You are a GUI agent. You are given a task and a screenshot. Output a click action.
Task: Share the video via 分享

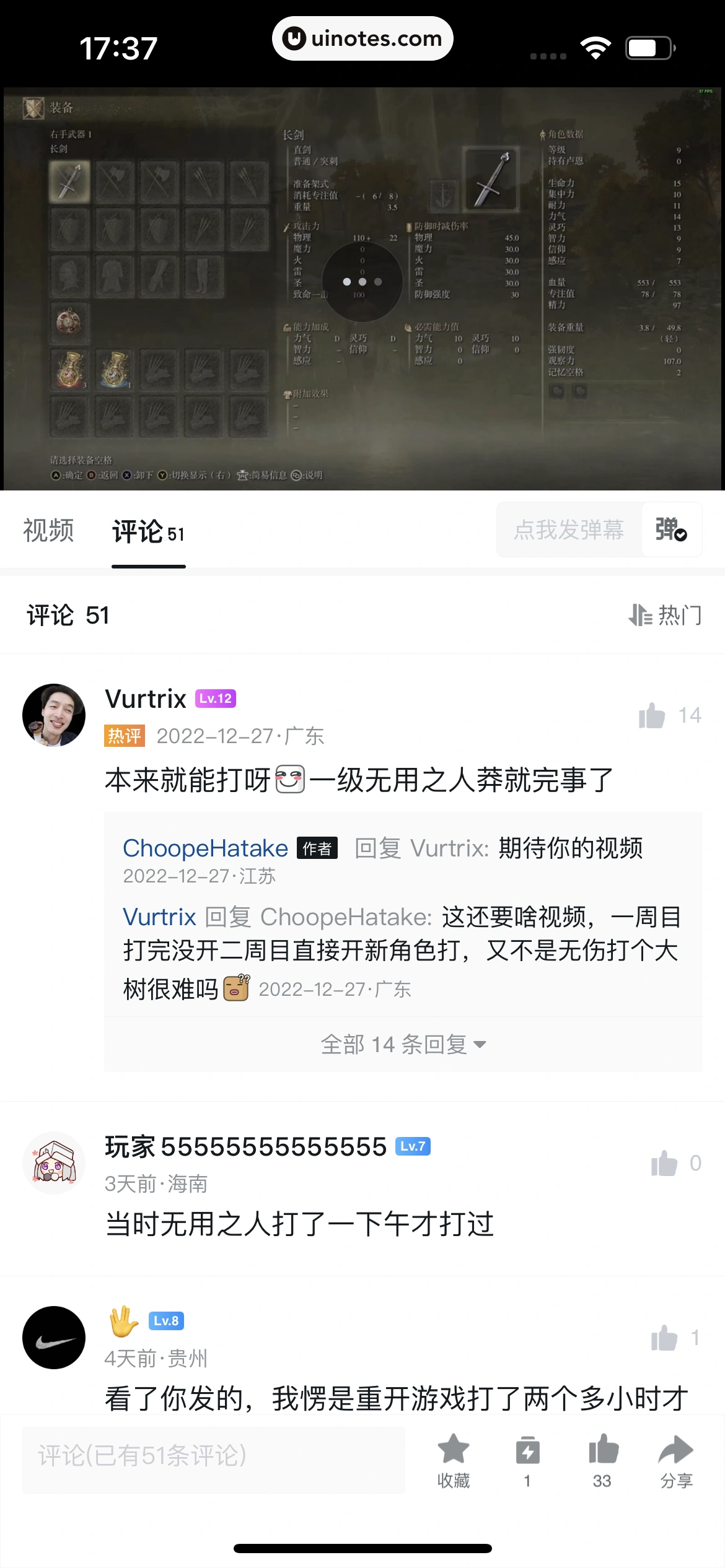676,1459
